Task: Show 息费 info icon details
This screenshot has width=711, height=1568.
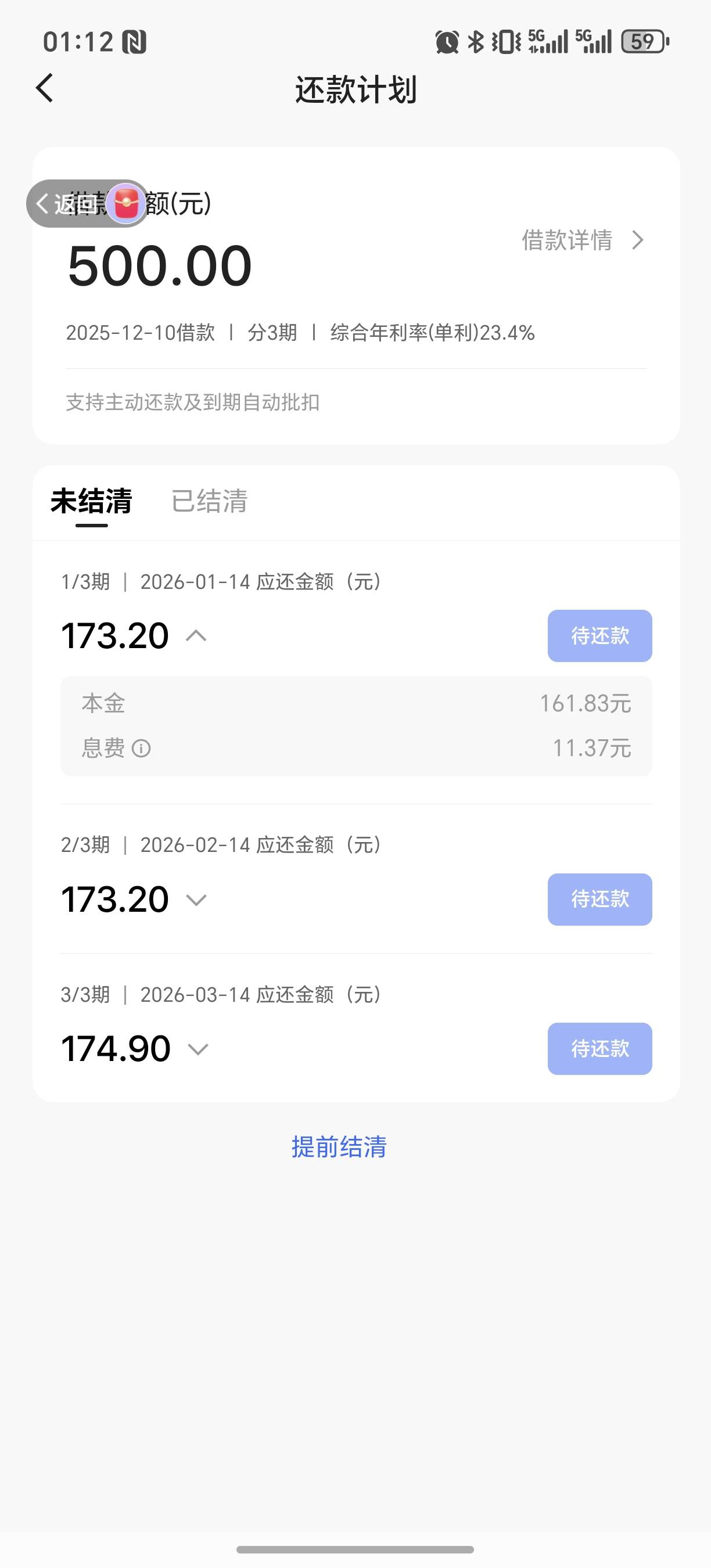Action: [141, 748]
